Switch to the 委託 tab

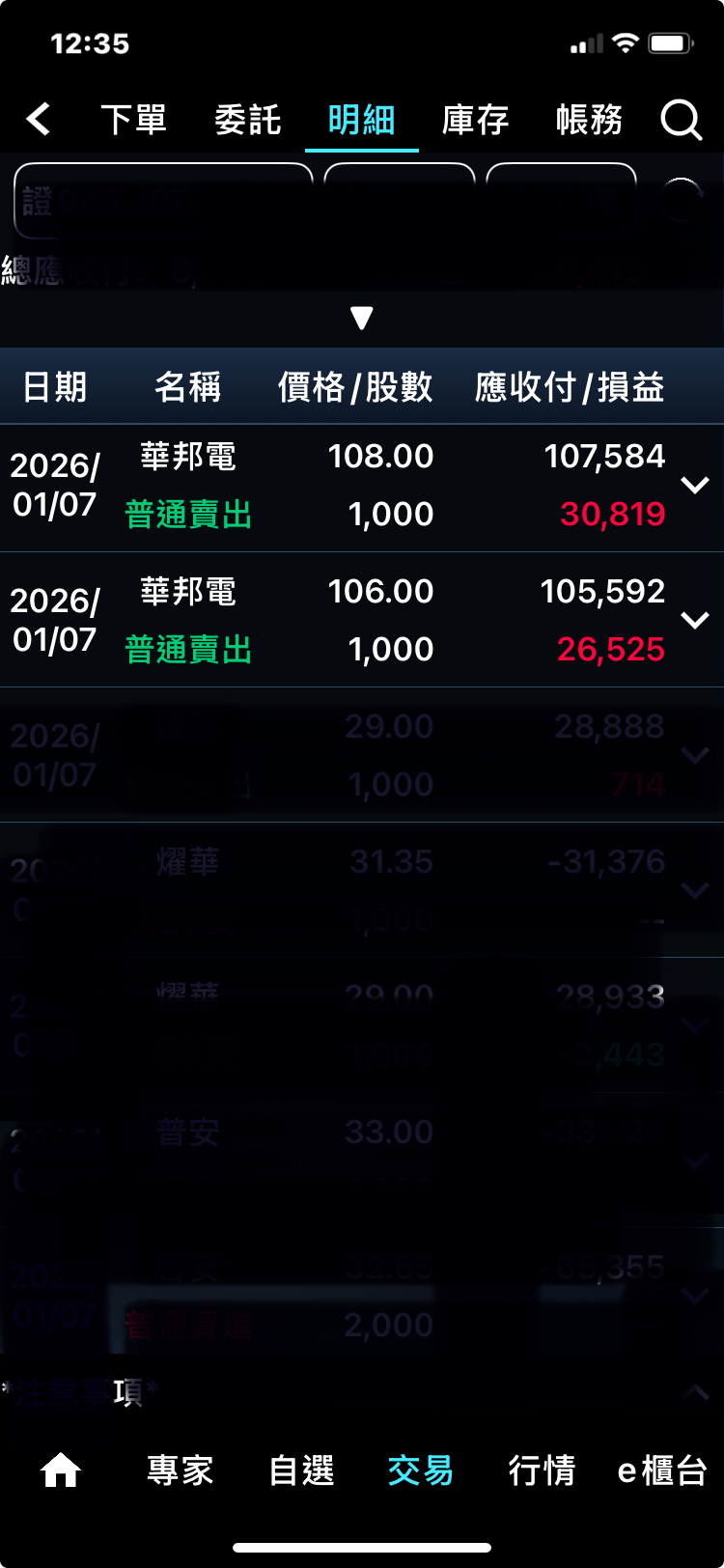[x=248, y=120]
